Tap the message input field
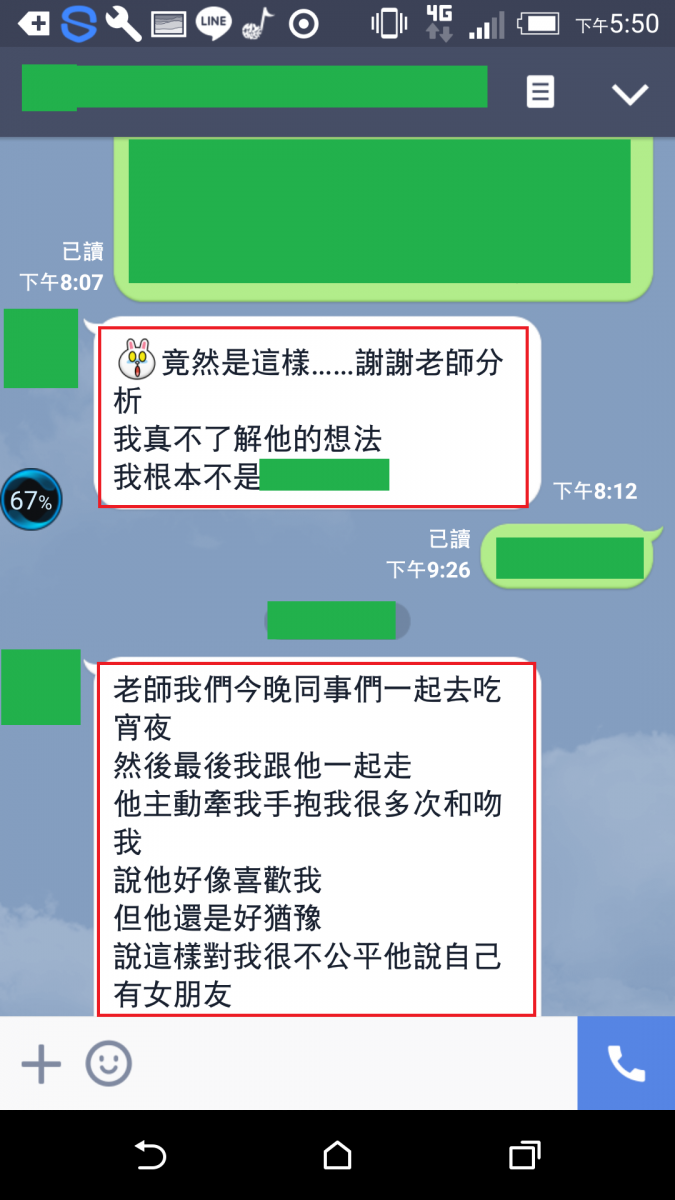675x1200 pixels. tap(350, 1063)
